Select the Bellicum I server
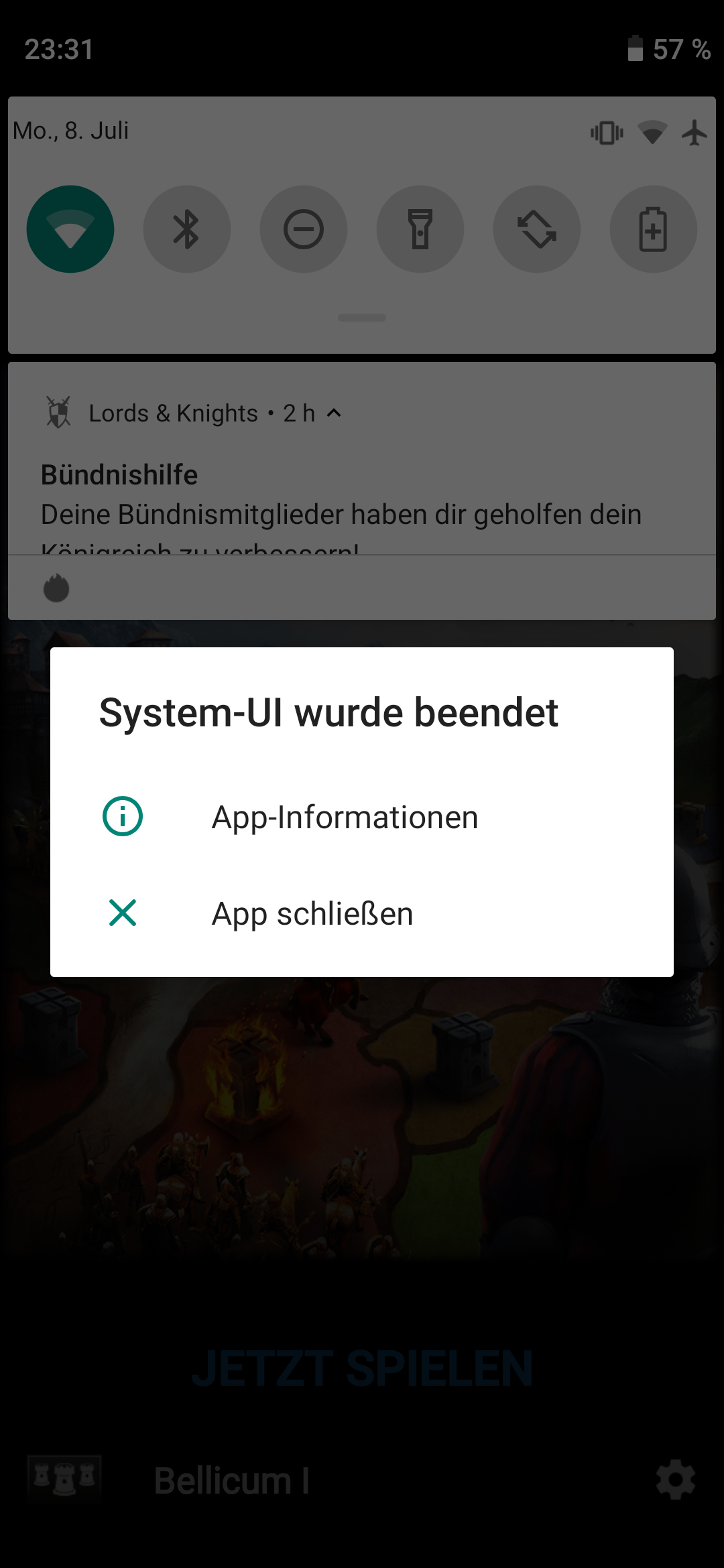This screenshot has width=724, height=1568. [231, 1480]
